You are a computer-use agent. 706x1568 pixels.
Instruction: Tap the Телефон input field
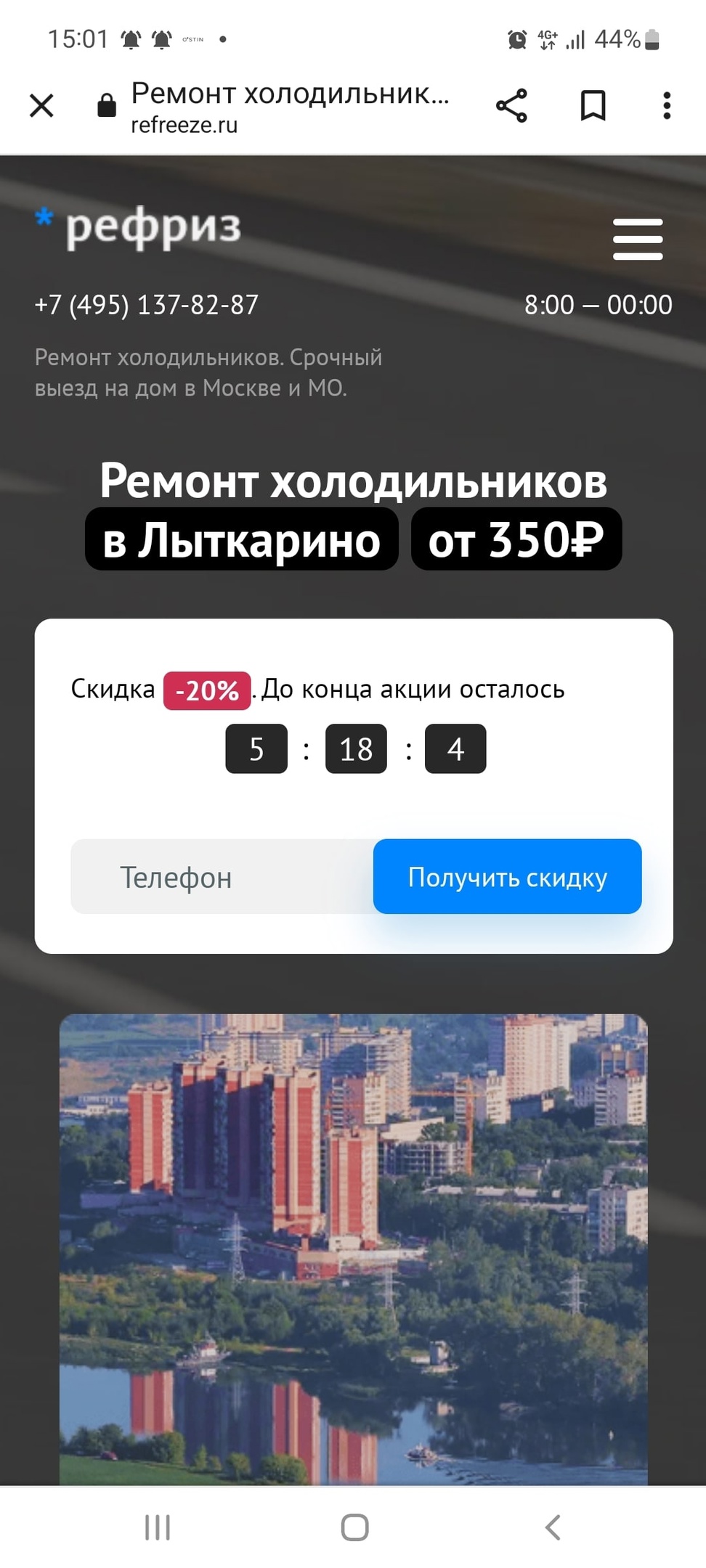tap(222, 877)
